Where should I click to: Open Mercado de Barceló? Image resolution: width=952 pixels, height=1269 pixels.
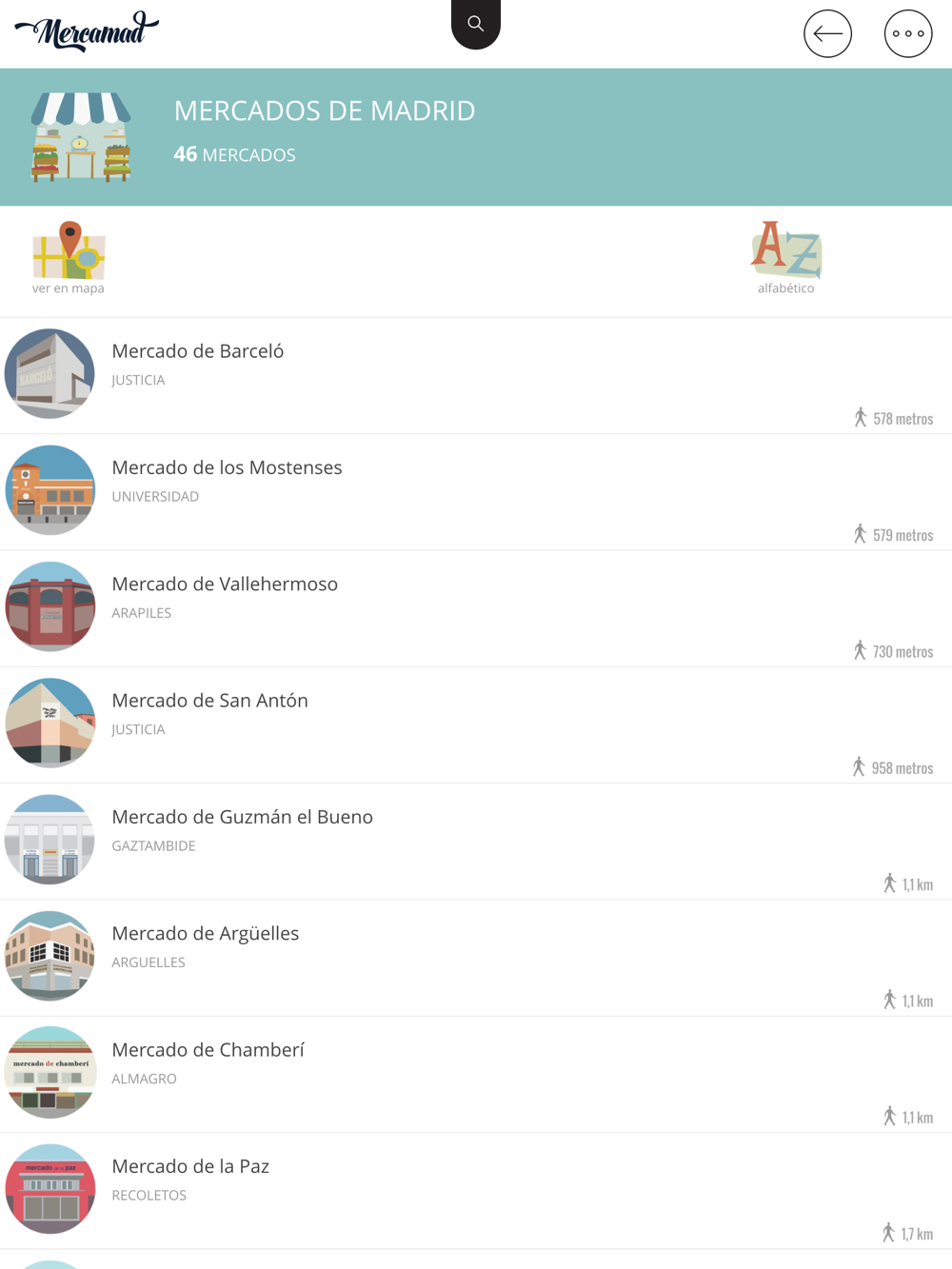point(198,351)
